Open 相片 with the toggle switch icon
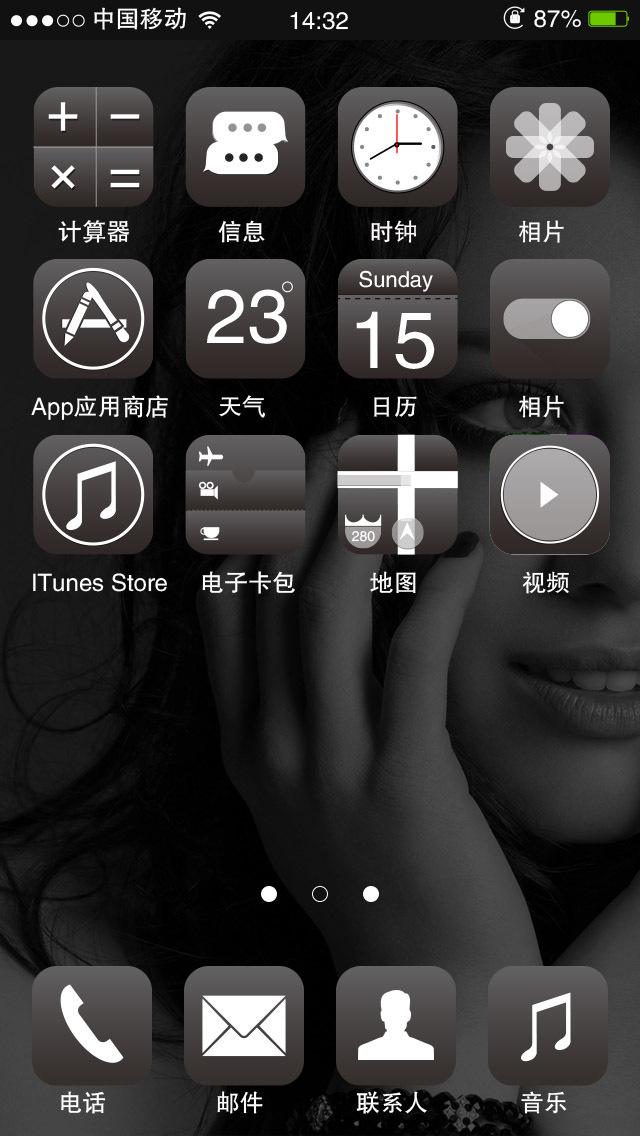The height and width of the screenshot is (1136, 640). 549,319
